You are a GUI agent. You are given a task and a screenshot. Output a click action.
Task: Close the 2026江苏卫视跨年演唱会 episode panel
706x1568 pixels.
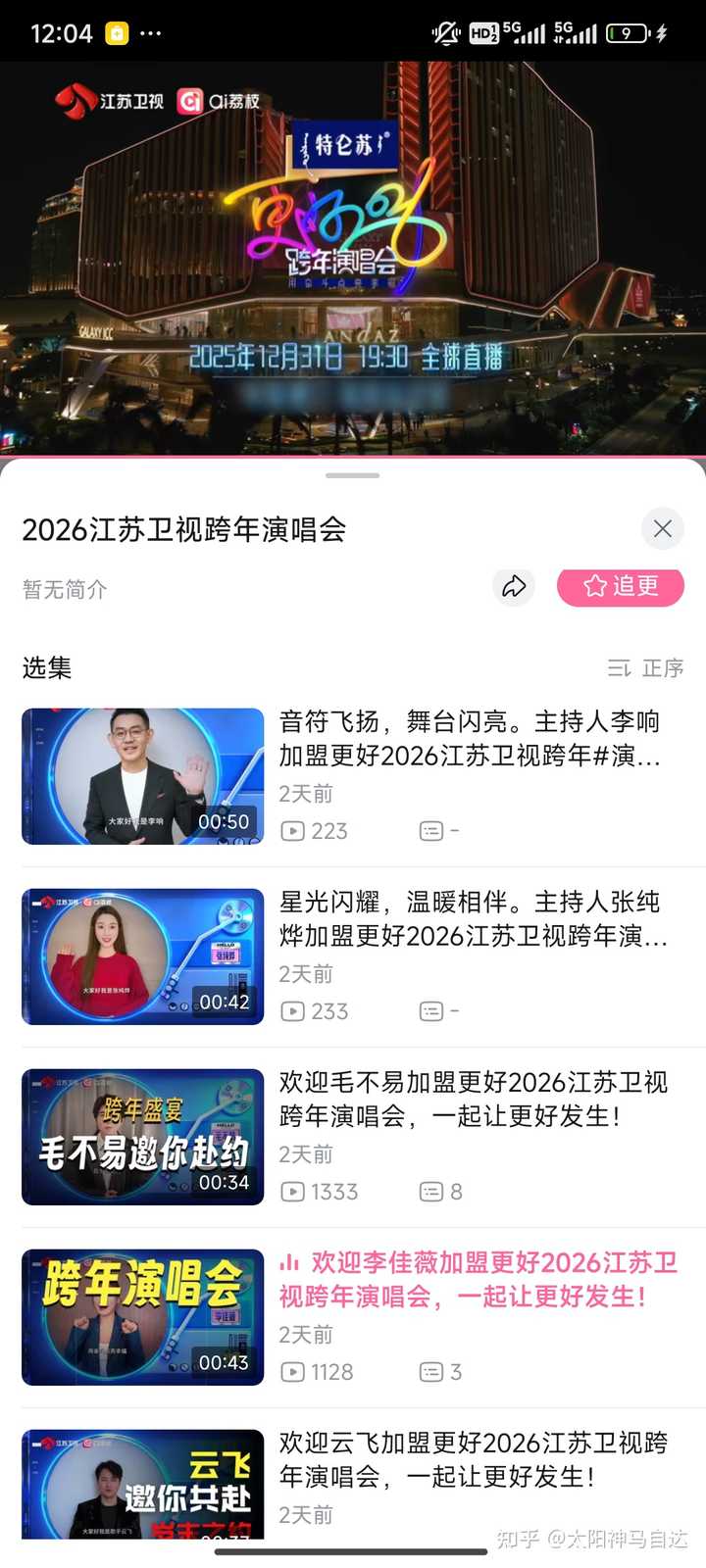point(663,529)
